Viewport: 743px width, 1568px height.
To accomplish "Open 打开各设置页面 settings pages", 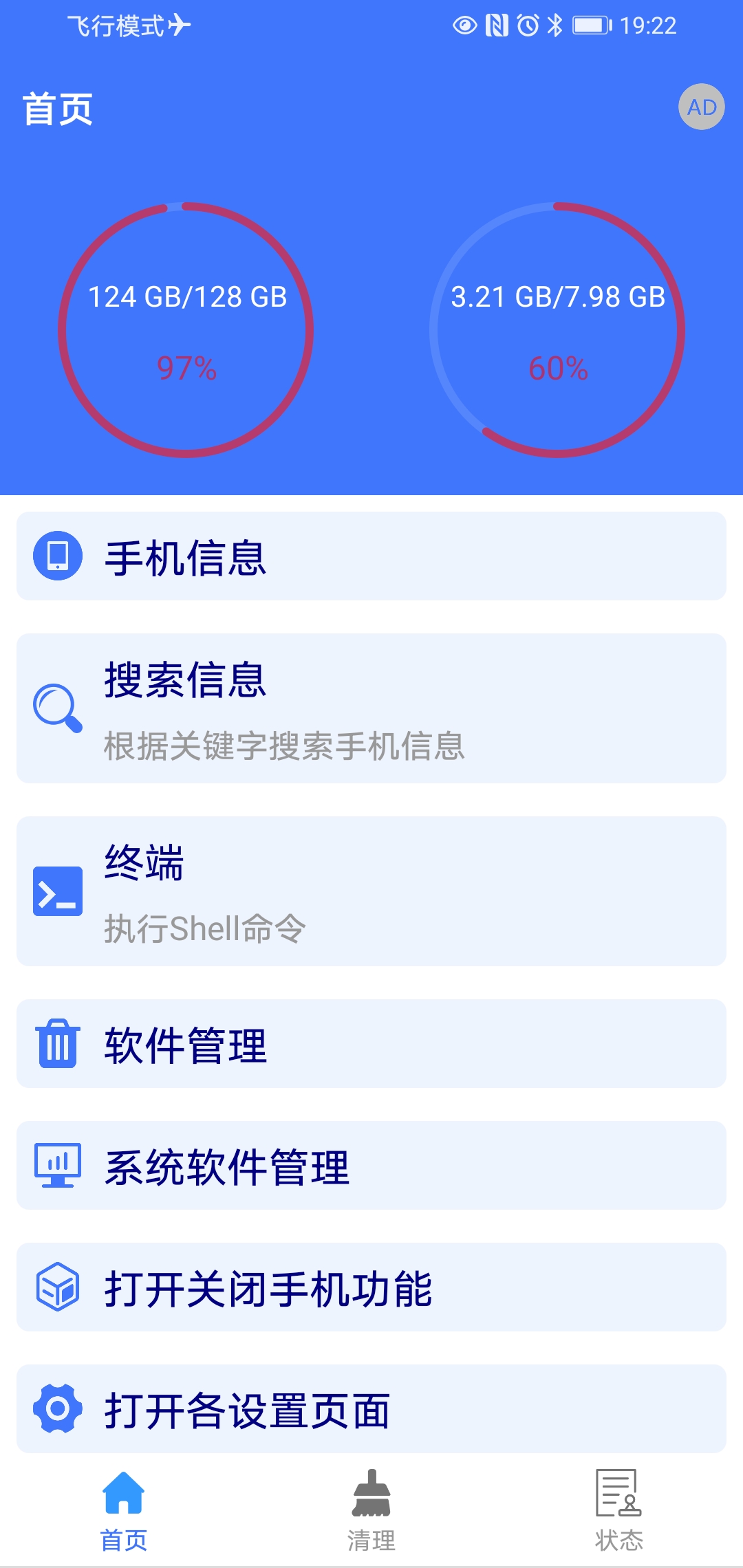I will (x=371, y=1409).
